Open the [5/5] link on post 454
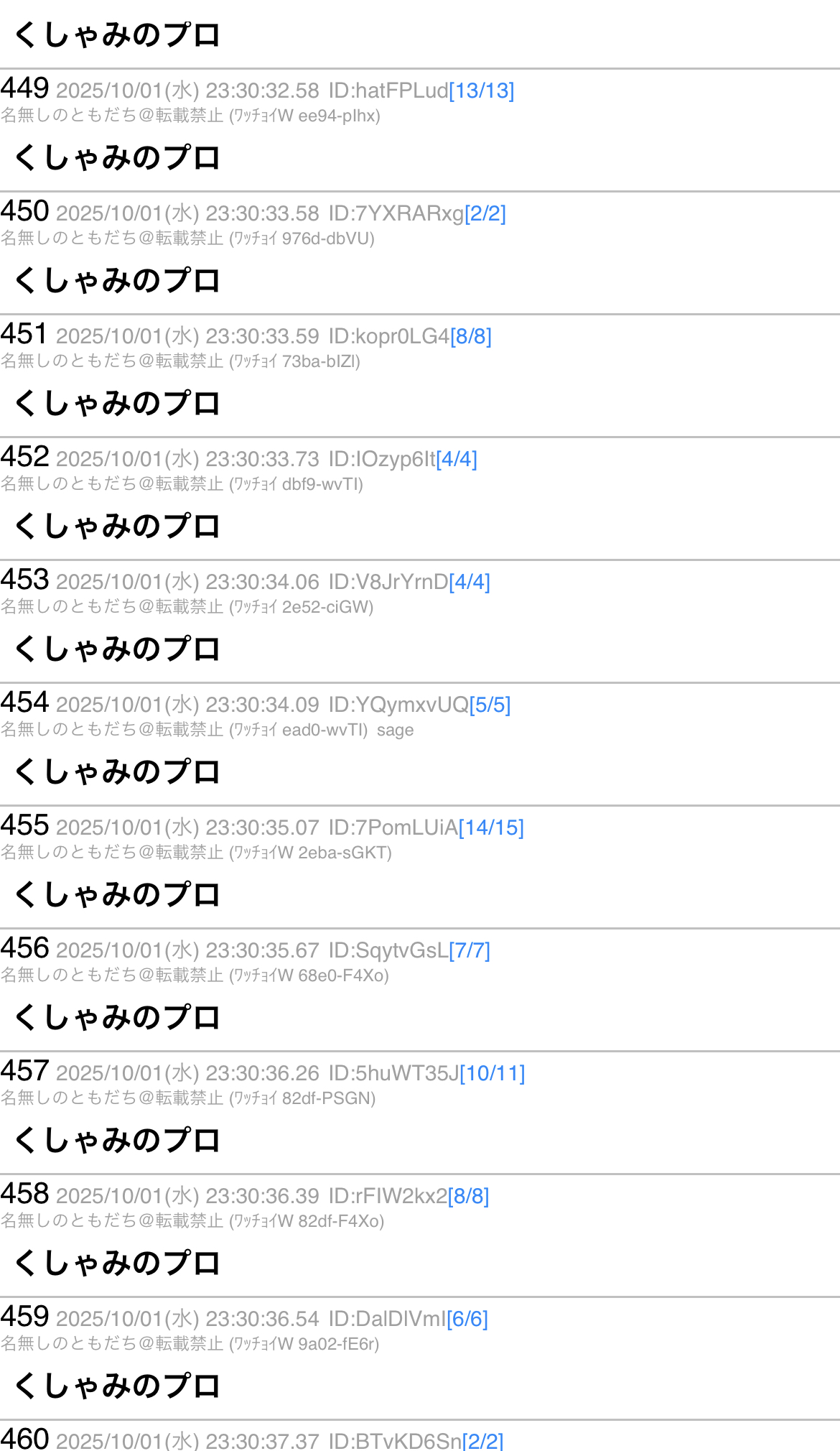 [x=490, y=705]
